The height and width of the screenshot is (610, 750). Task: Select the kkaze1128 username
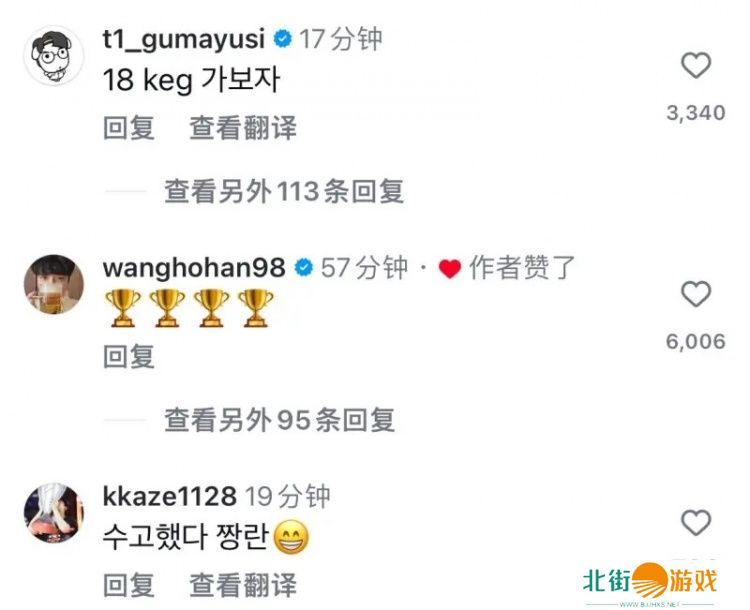pyautogui.click(x=169, y=496)
